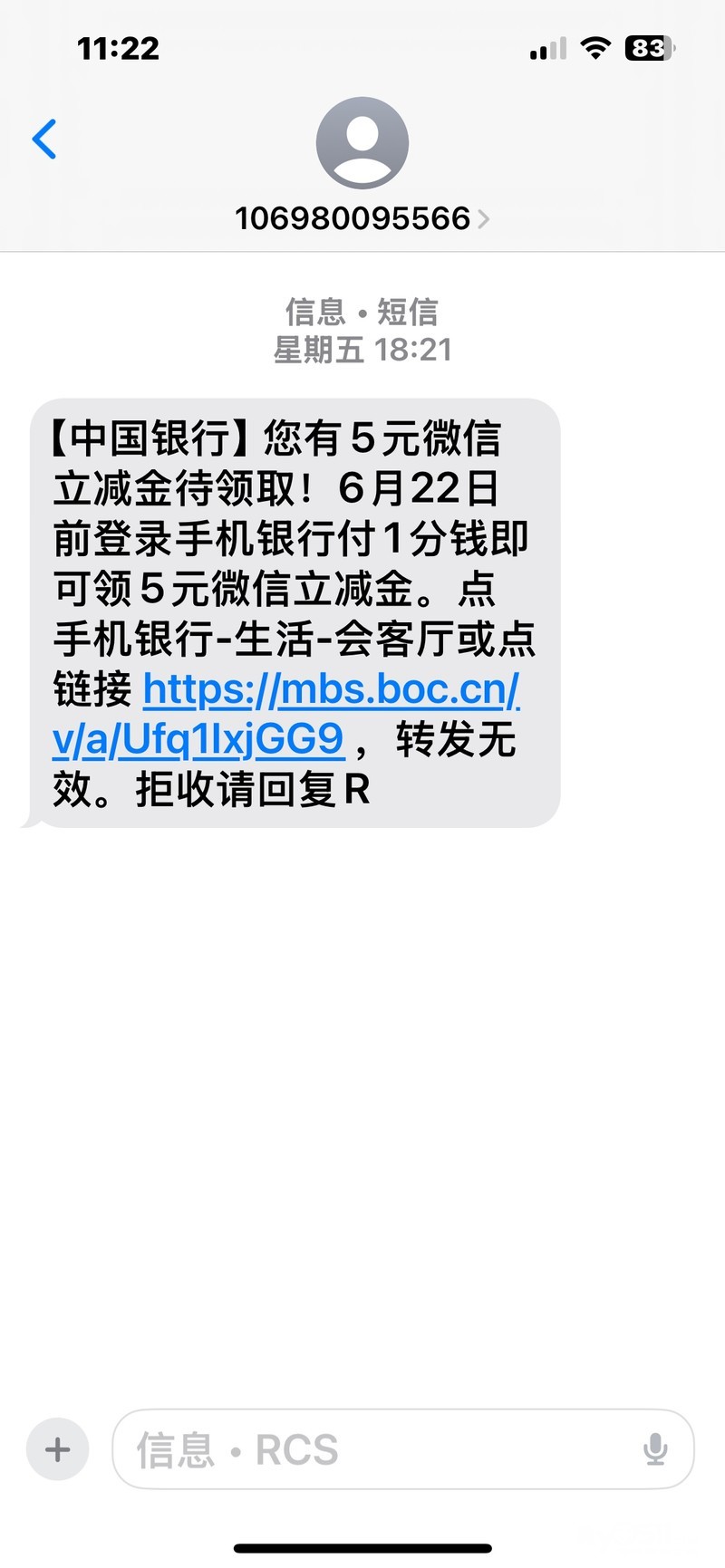Go back to the message list
This screenshot has height=1568, width=725.
pos(43,139)
